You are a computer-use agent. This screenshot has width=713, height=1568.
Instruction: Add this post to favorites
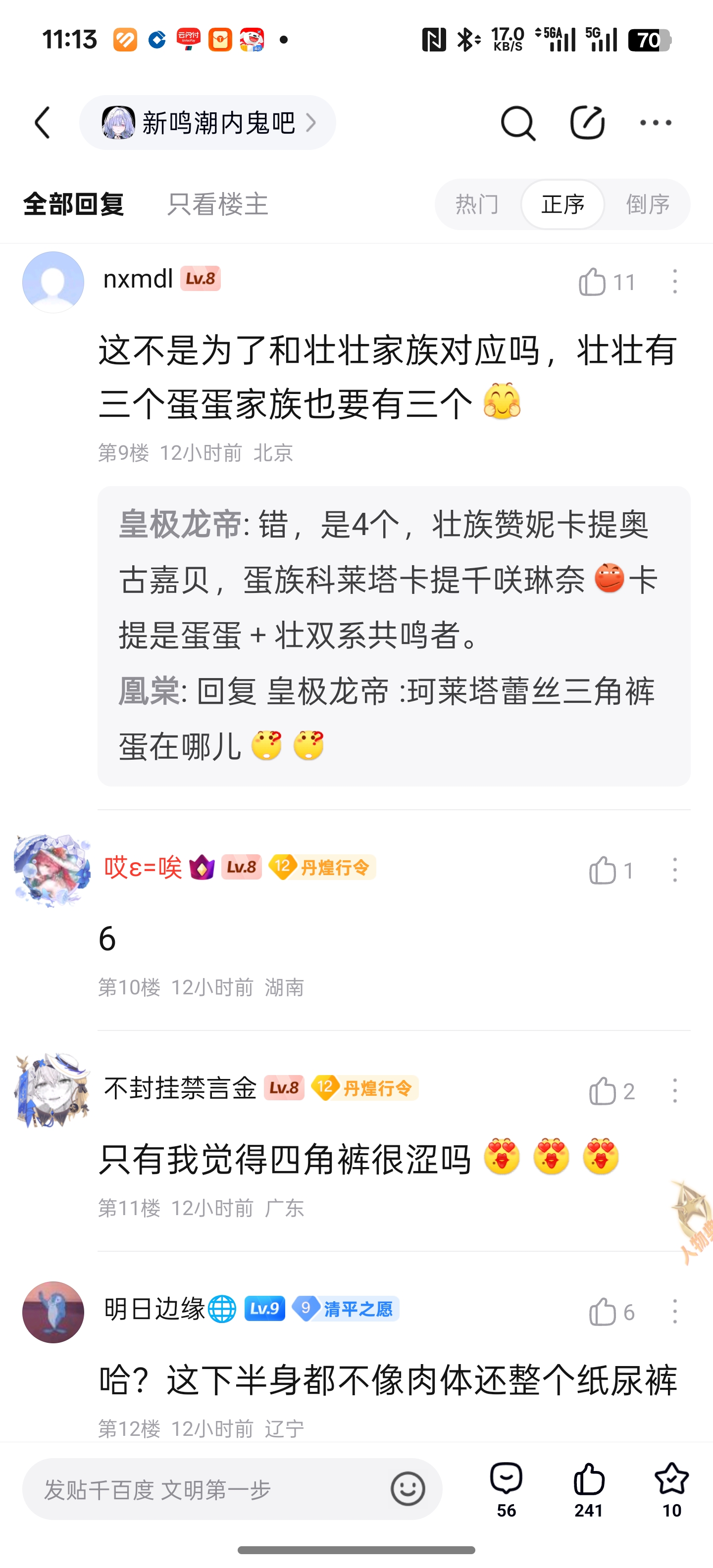click(671, 1488)
